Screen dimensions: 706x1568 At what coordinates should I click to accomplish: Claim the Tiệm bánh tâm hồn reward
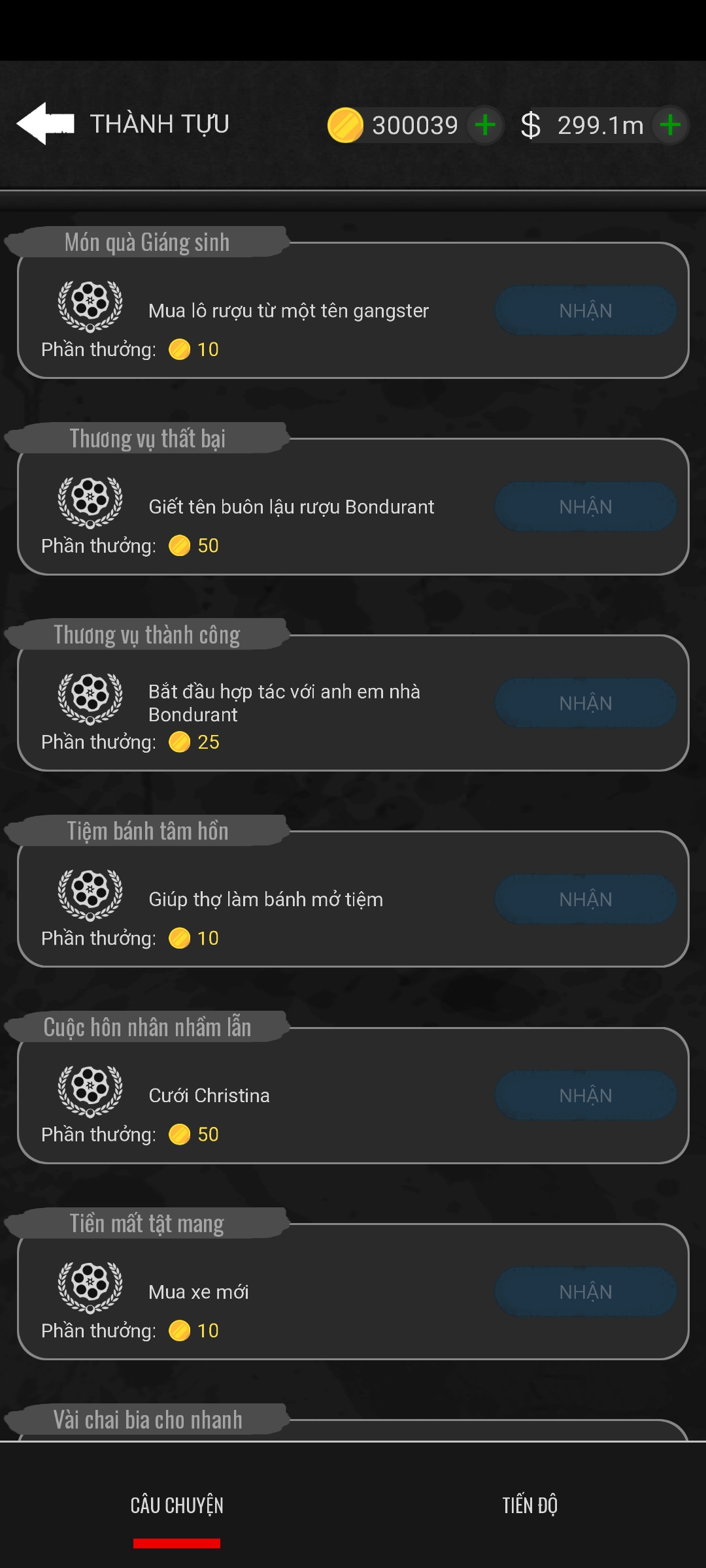585,899
